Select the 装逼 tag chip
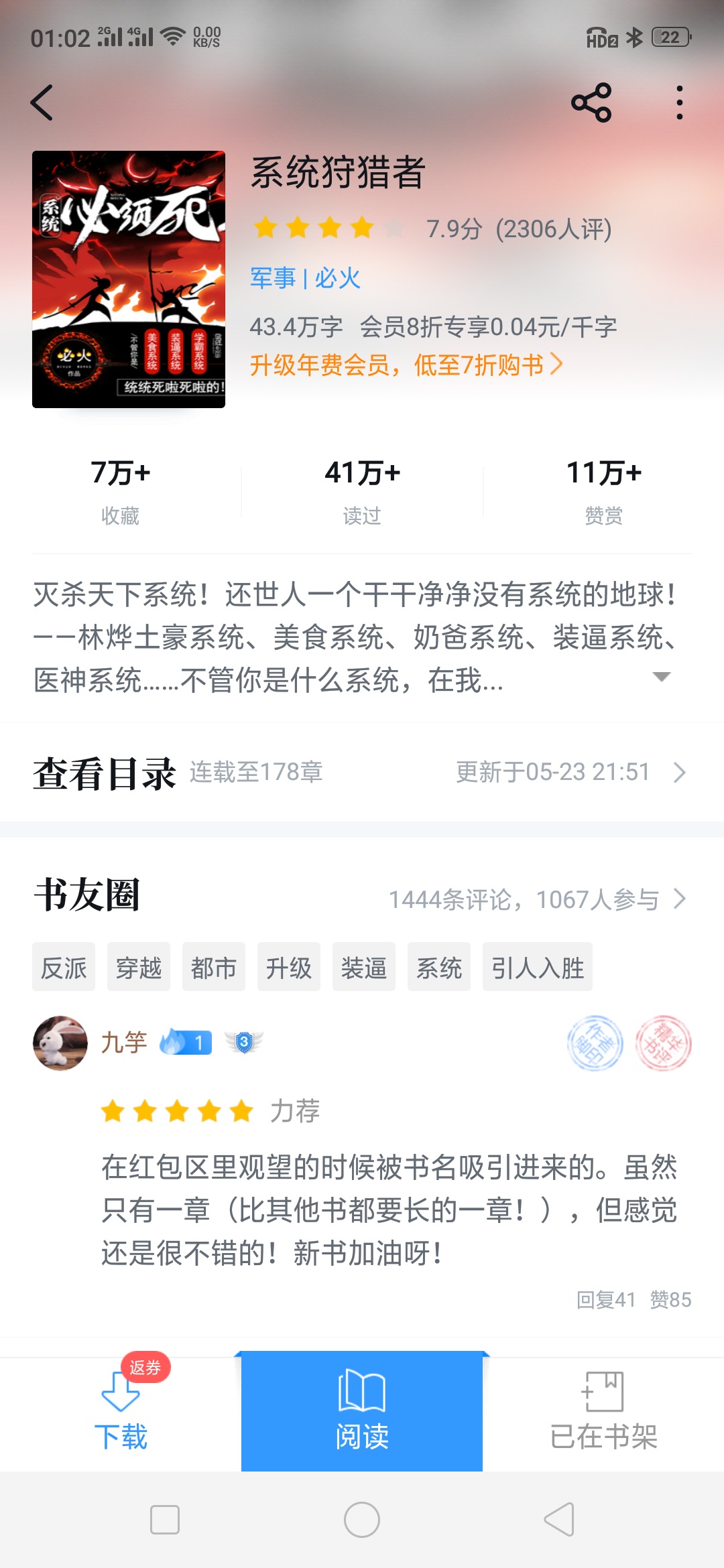The image size is (724, 1568). pos(364,967)
